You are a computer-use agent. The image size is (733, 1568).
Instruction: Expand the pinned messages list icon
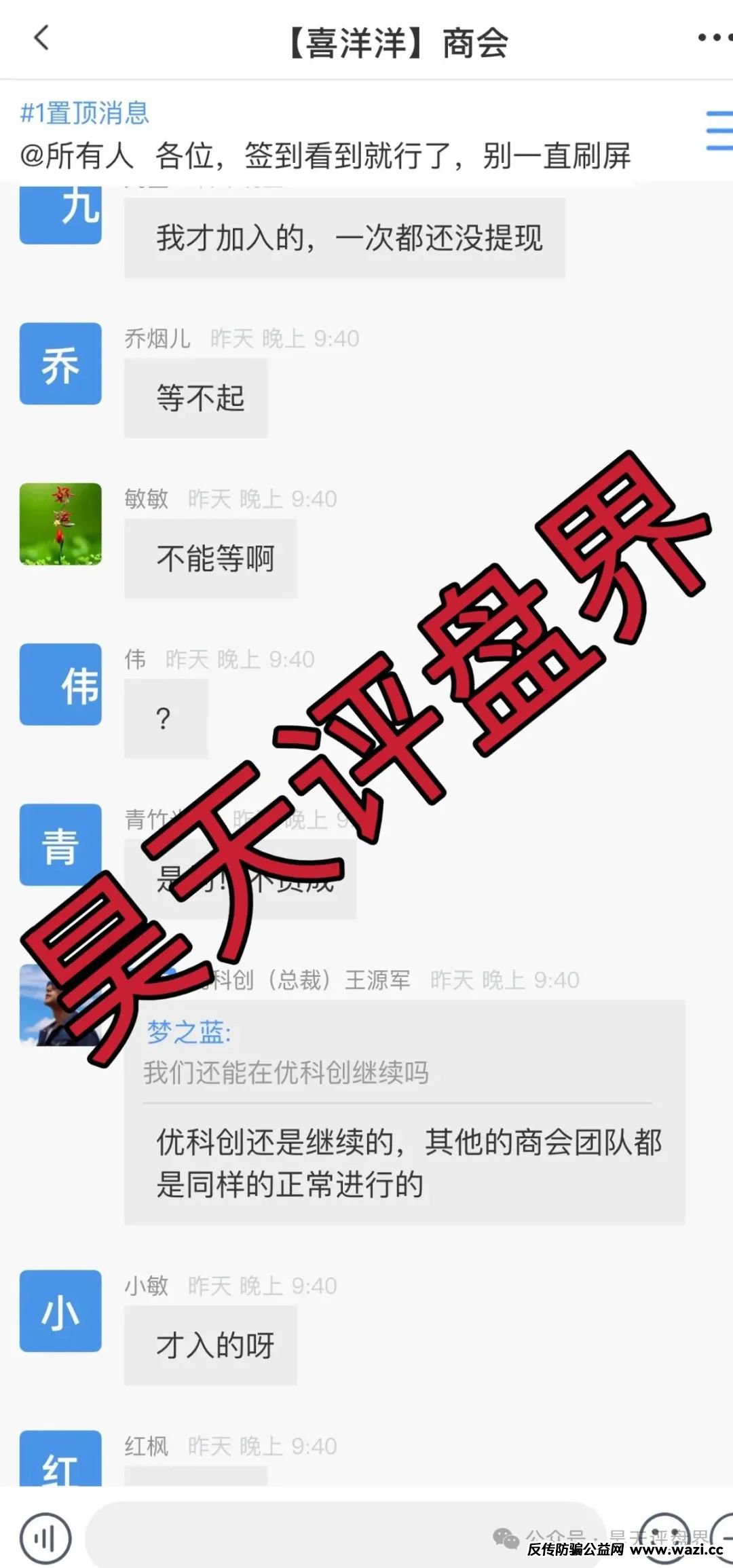(718, 130)
